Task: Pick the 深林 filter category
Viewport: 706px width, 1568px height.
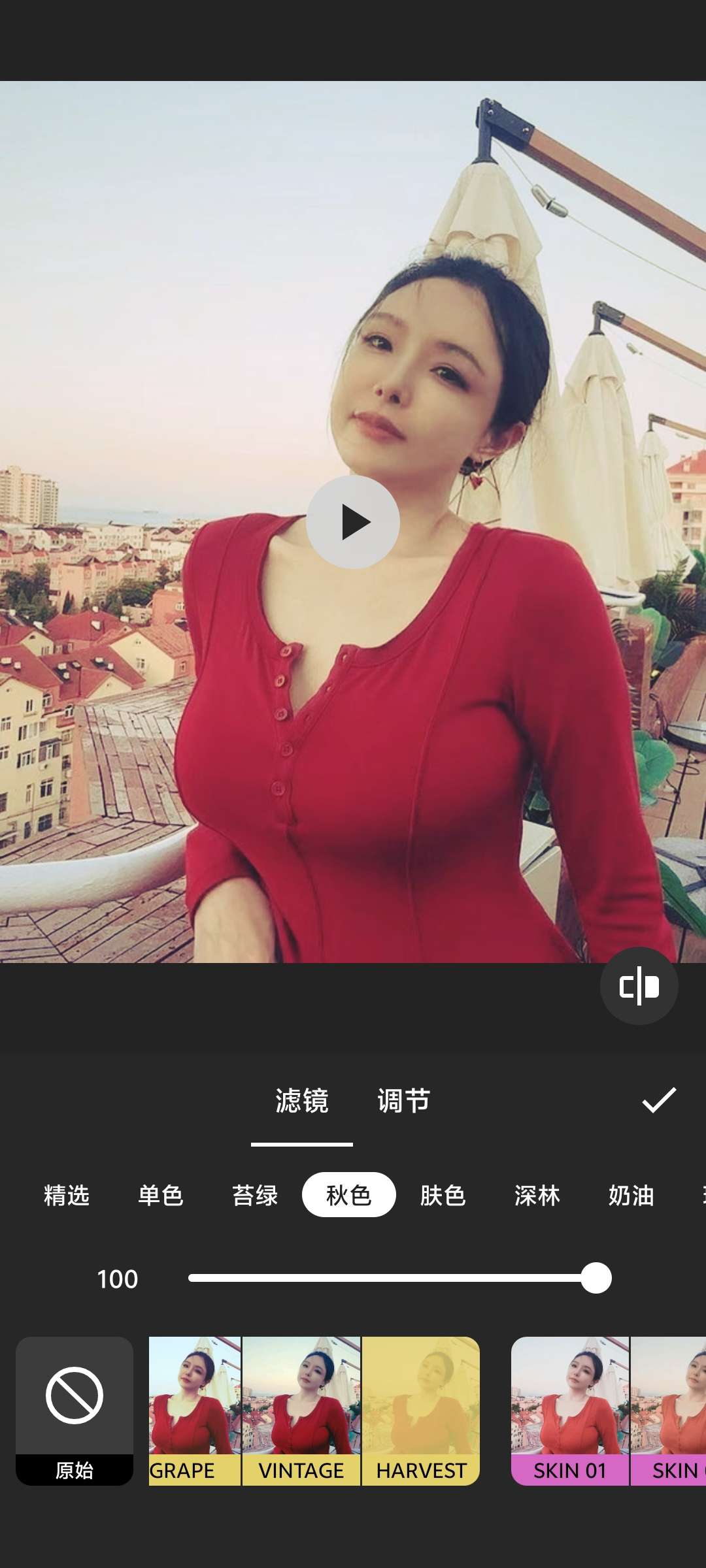Action: click(x=537, y=1195)
